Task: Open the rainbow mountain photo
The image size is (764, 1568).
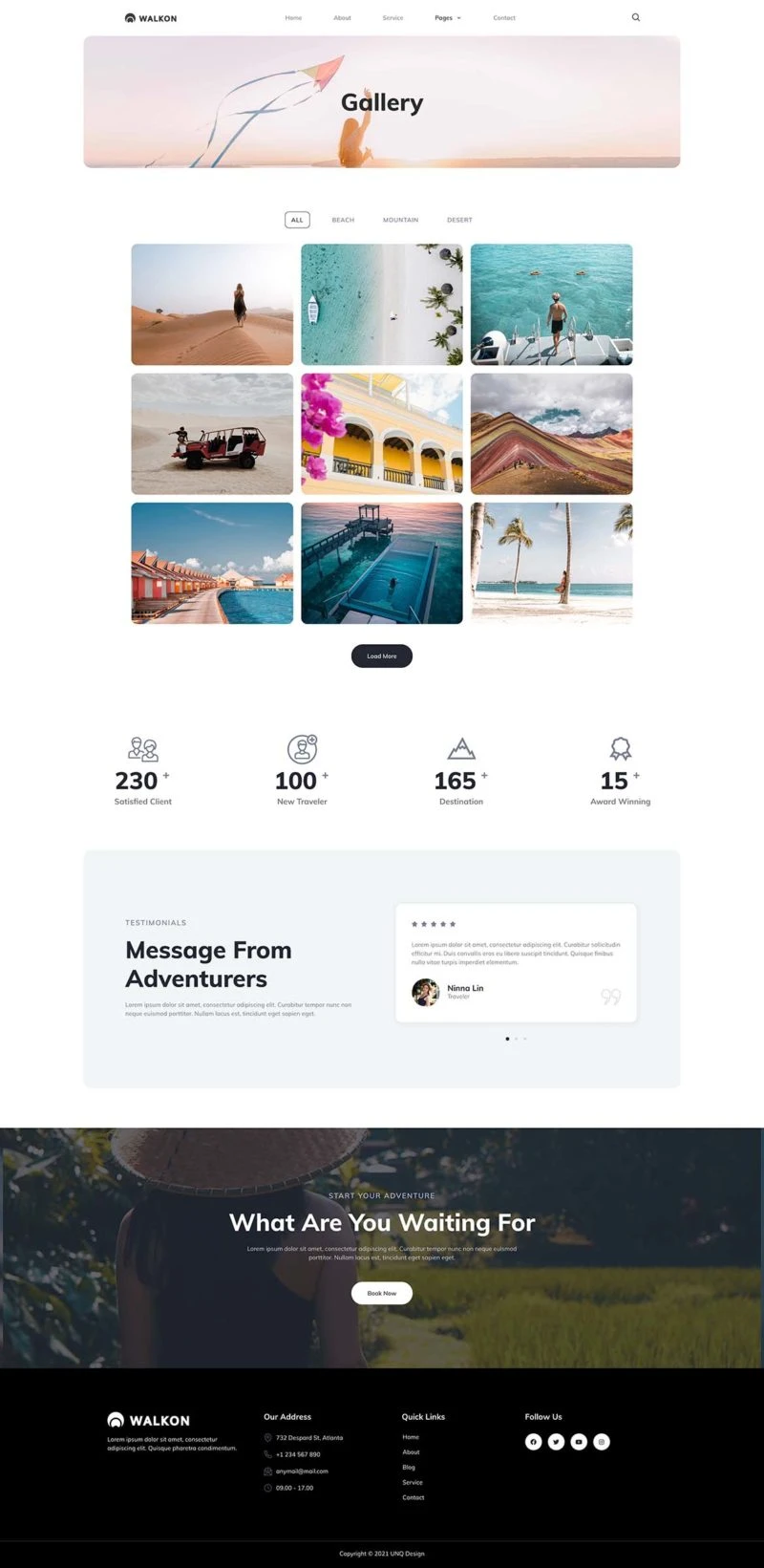Action: click(551, 434)
